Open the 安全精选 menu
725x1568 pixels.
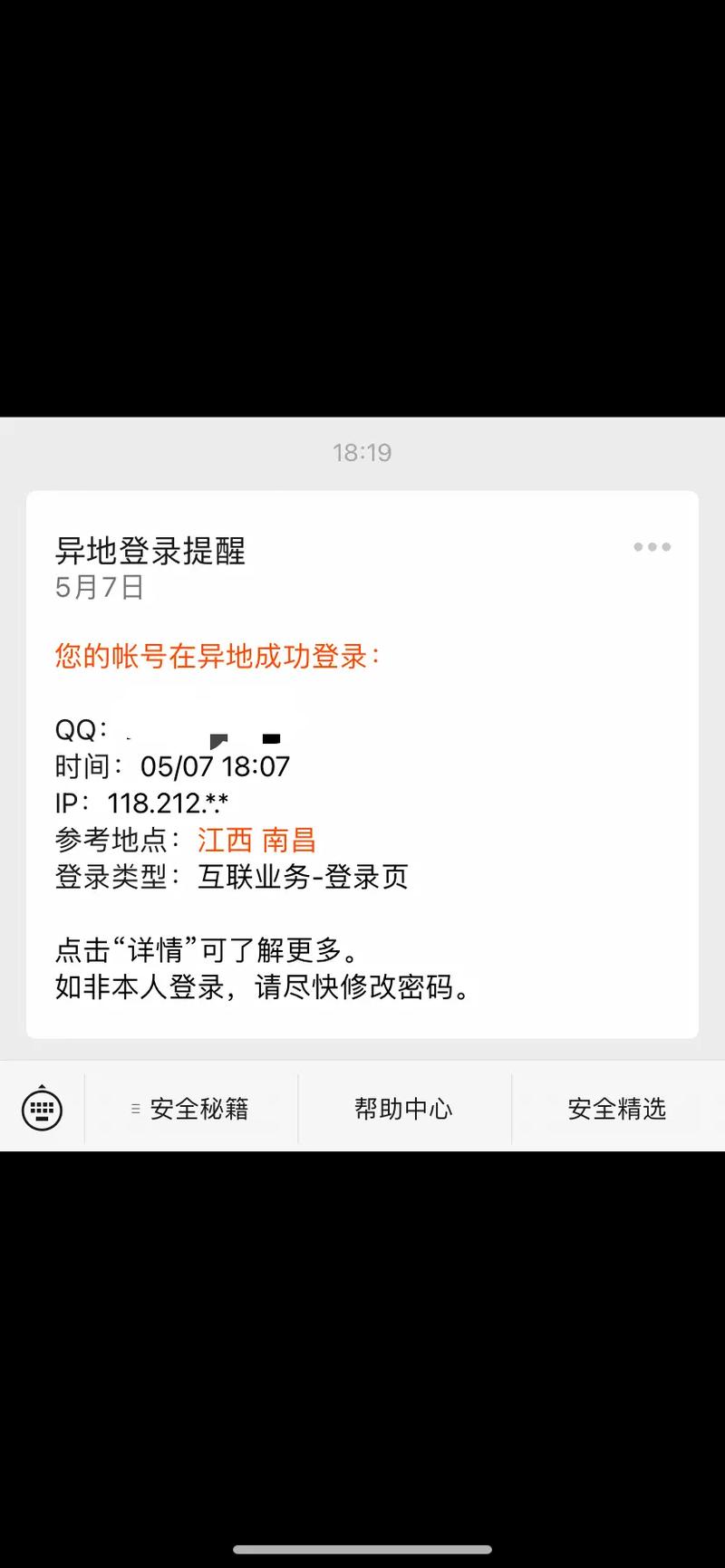(617, 1109)
